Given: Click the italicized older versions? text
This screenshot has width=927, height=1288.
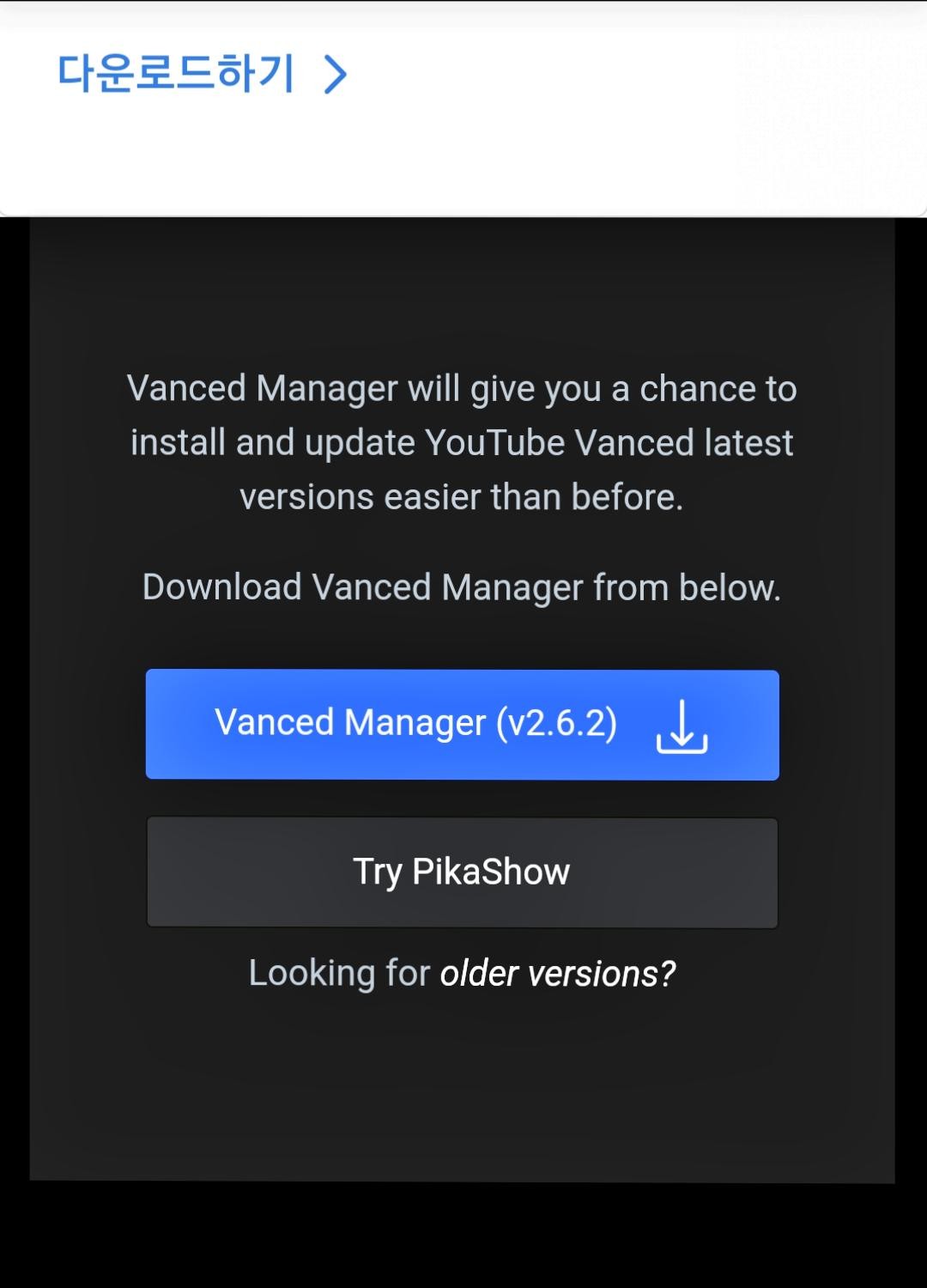Looking at the screenshot, I should (556, 973).
